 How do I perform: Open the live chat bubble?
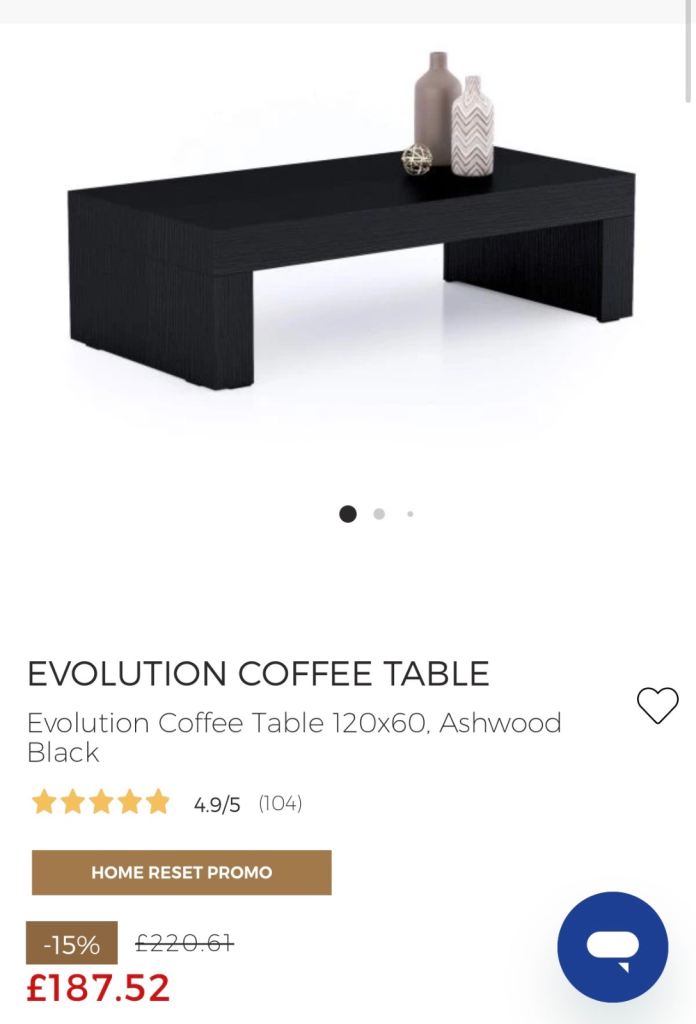pyautogui.click(x=612, y=946)
